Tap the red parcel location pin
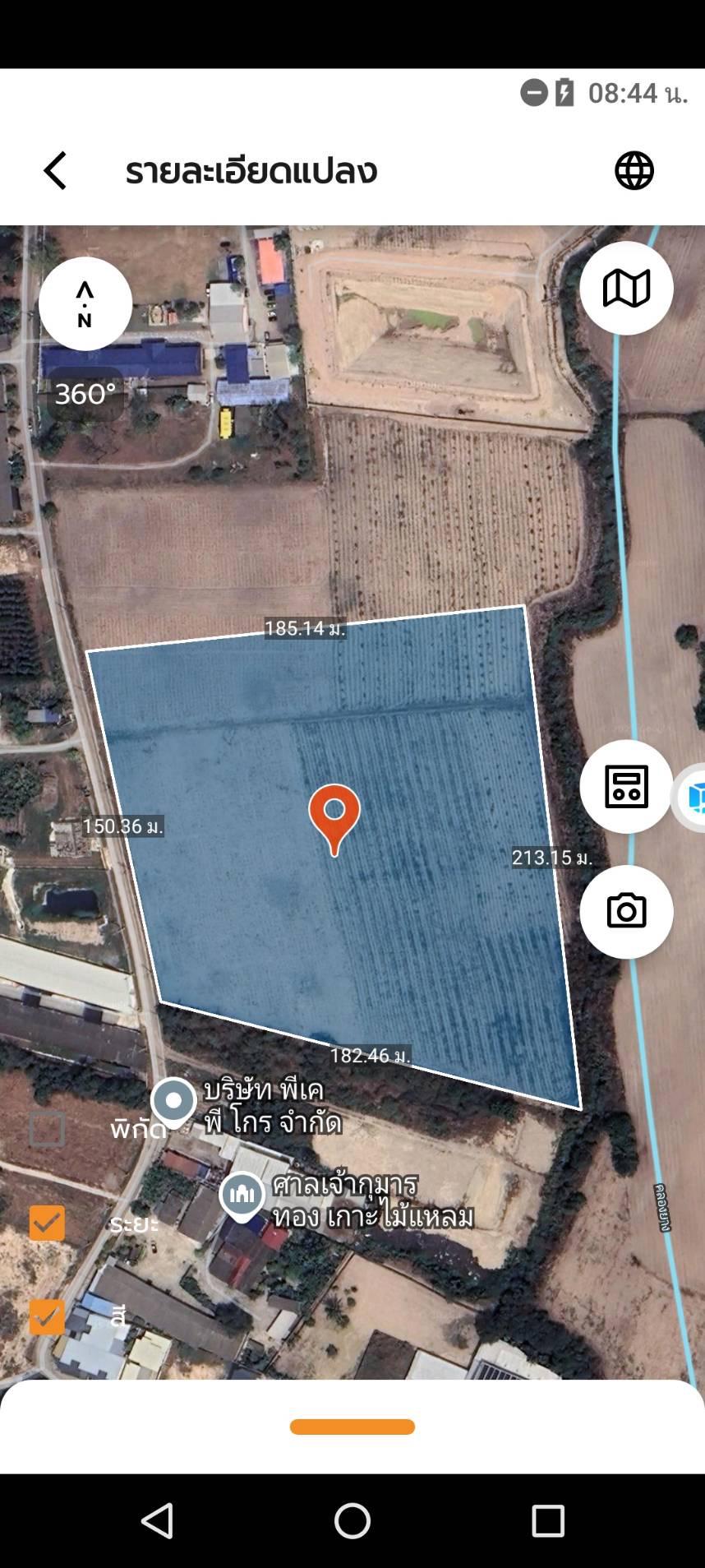705x1568 pixels. coord(334,819)
